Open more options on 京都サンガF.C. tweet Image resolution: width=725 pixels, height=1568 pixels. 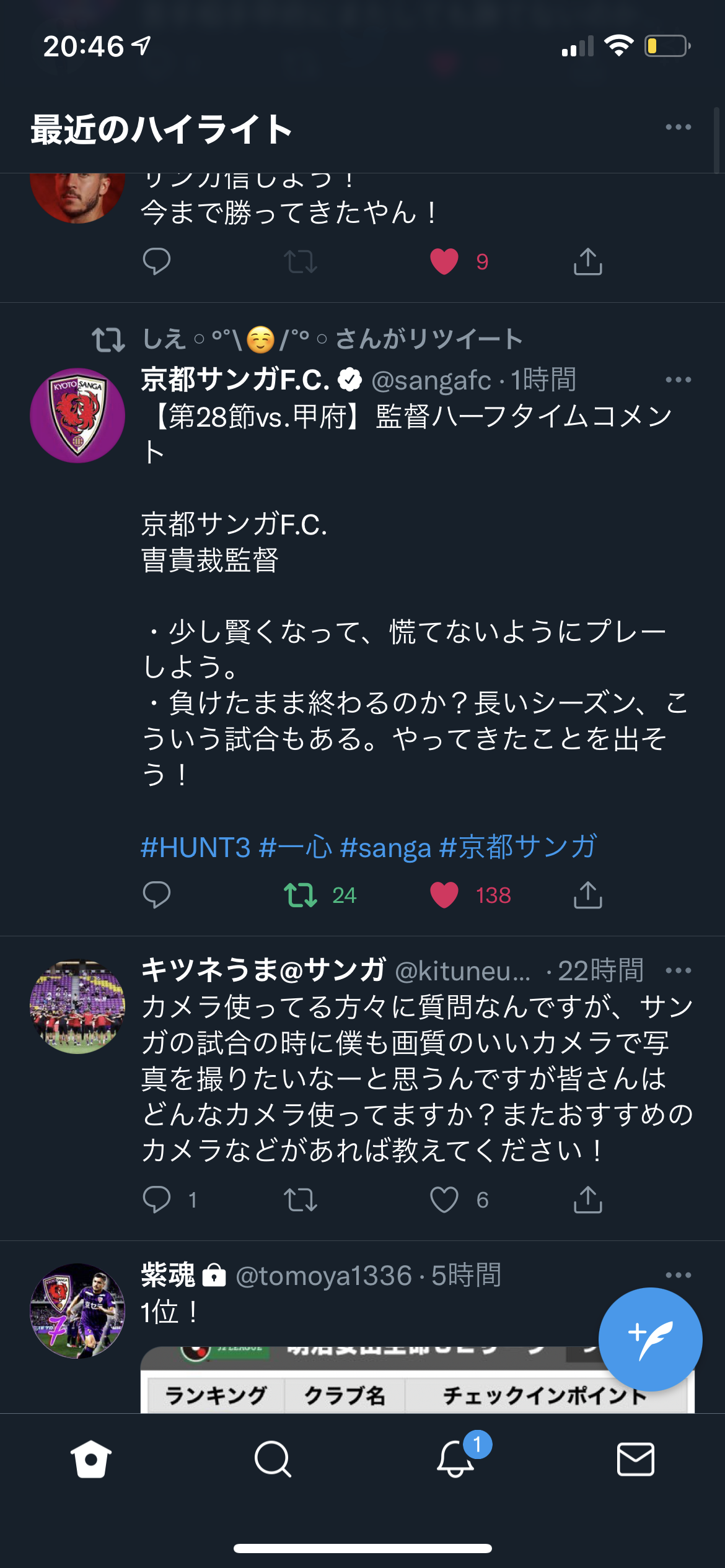[x=678, y=380]
